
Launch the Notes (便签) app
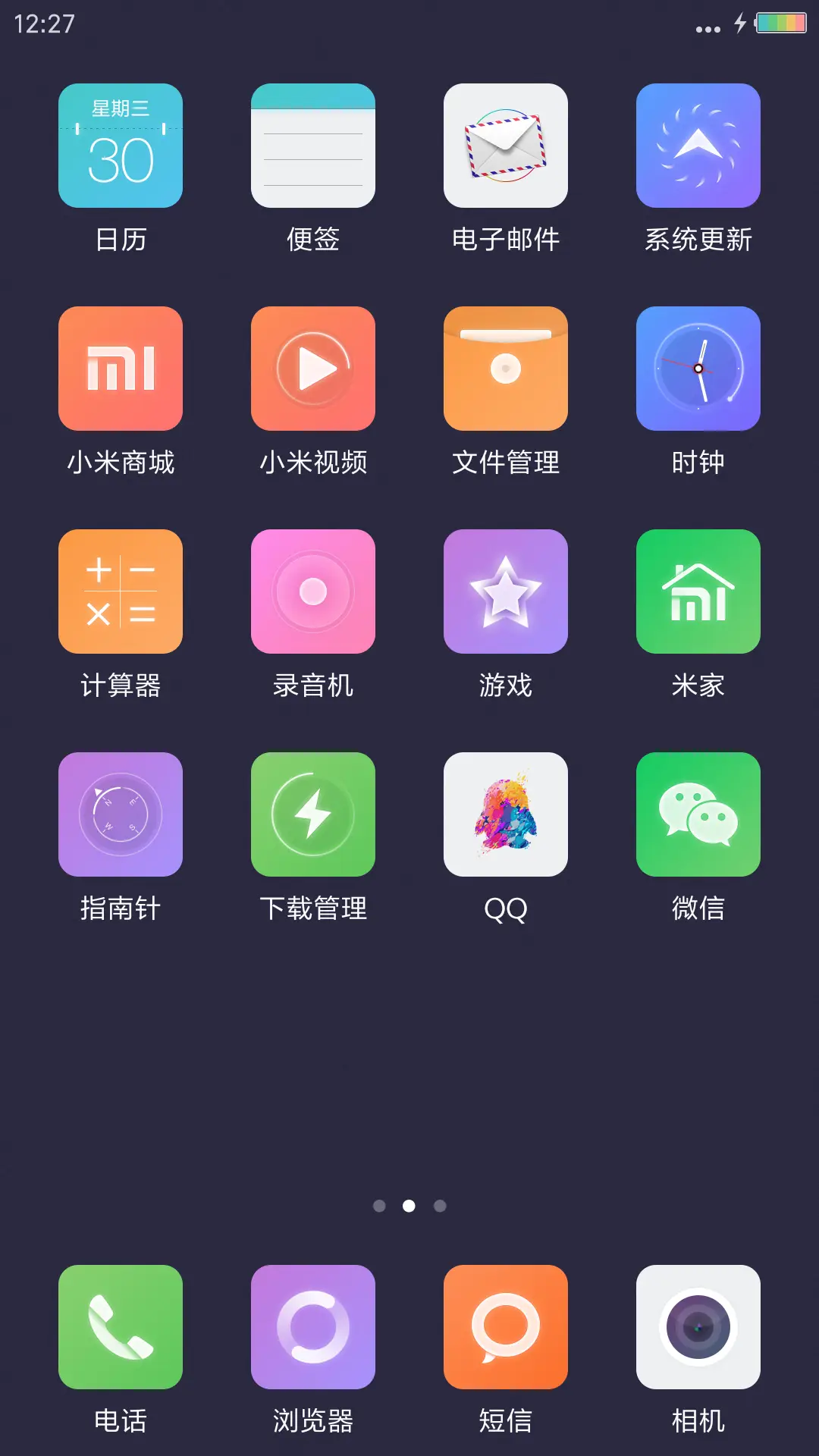point(313,145)
